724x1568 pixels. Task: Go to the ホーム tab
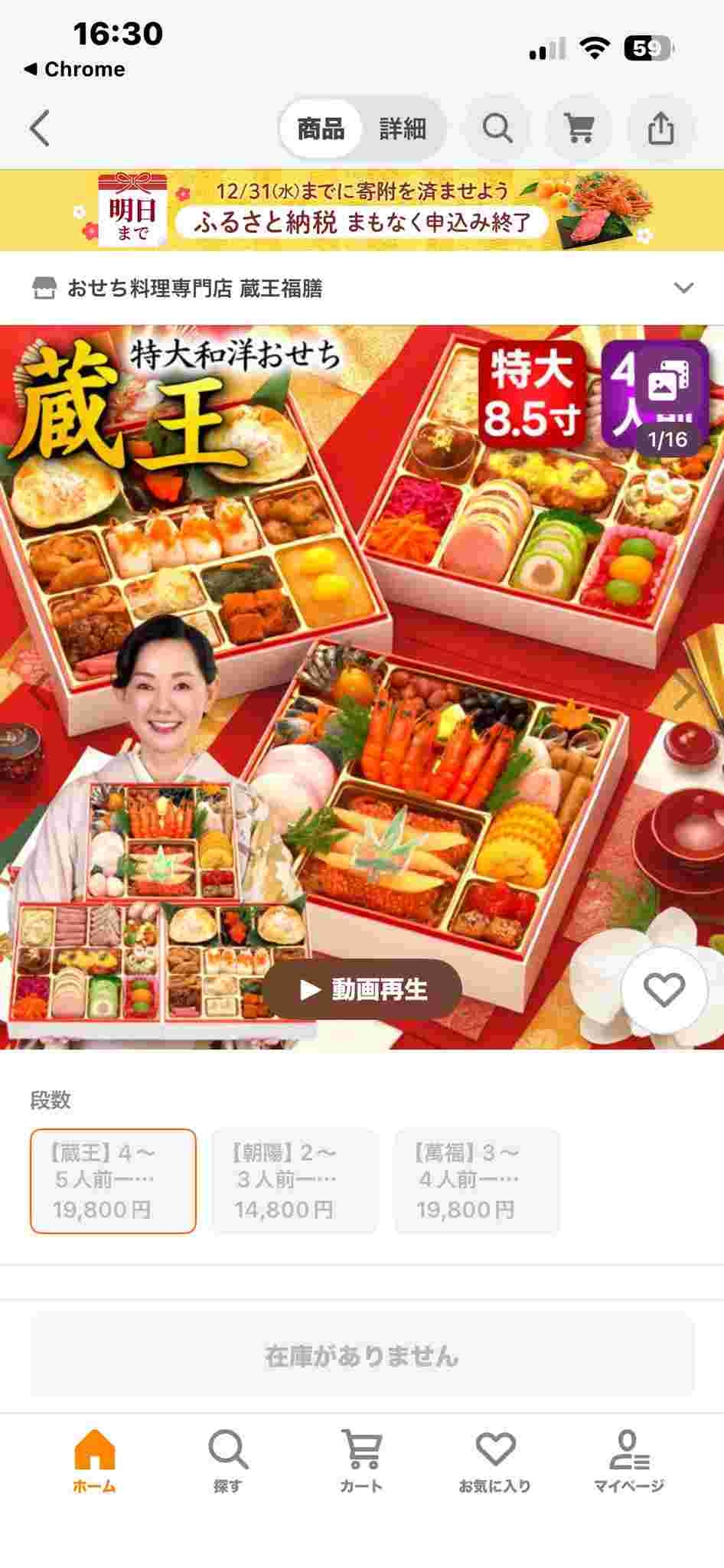pos(94,1461)
